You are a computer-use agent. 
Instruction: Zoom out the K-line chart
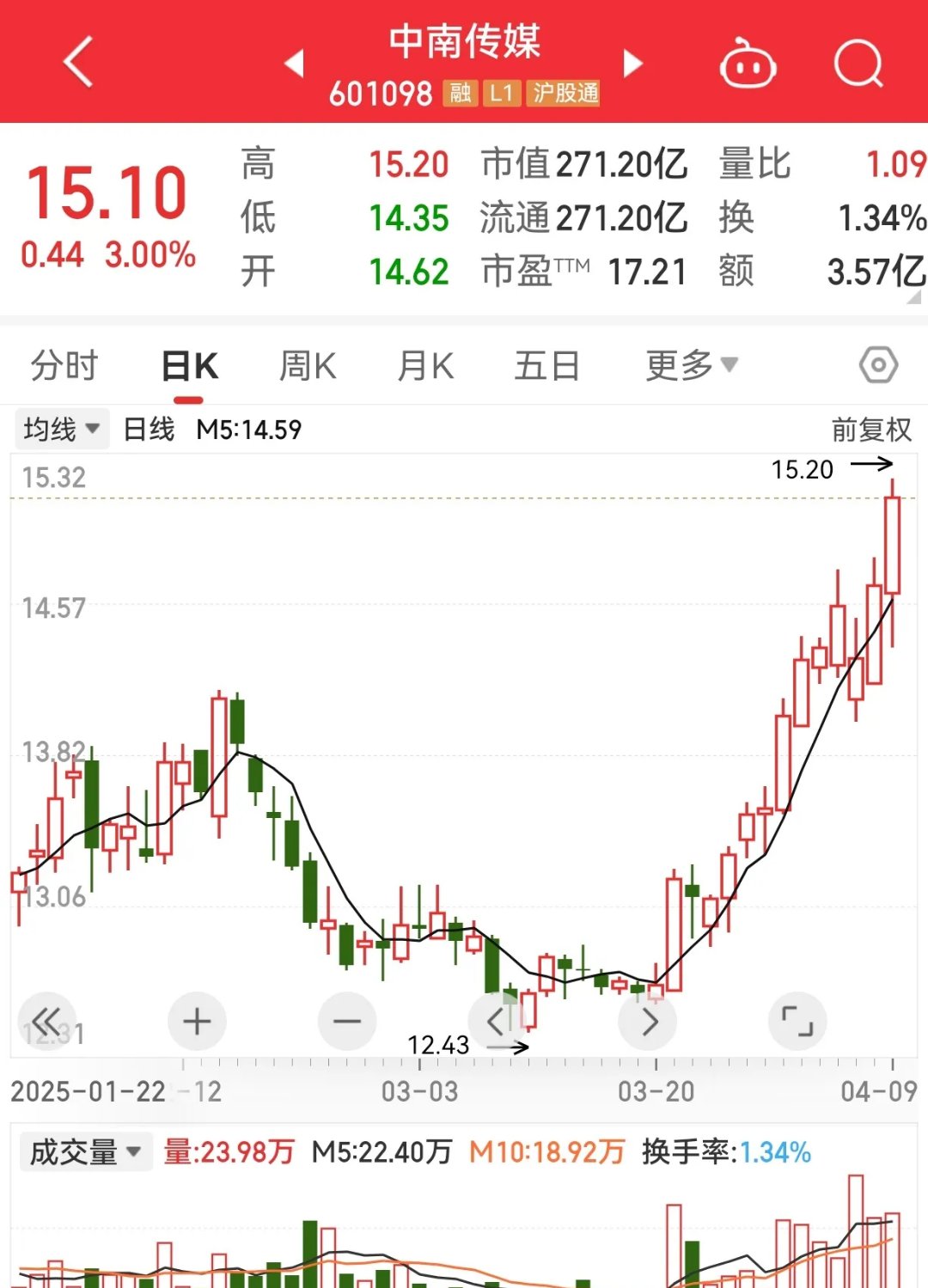(347, 1021)
